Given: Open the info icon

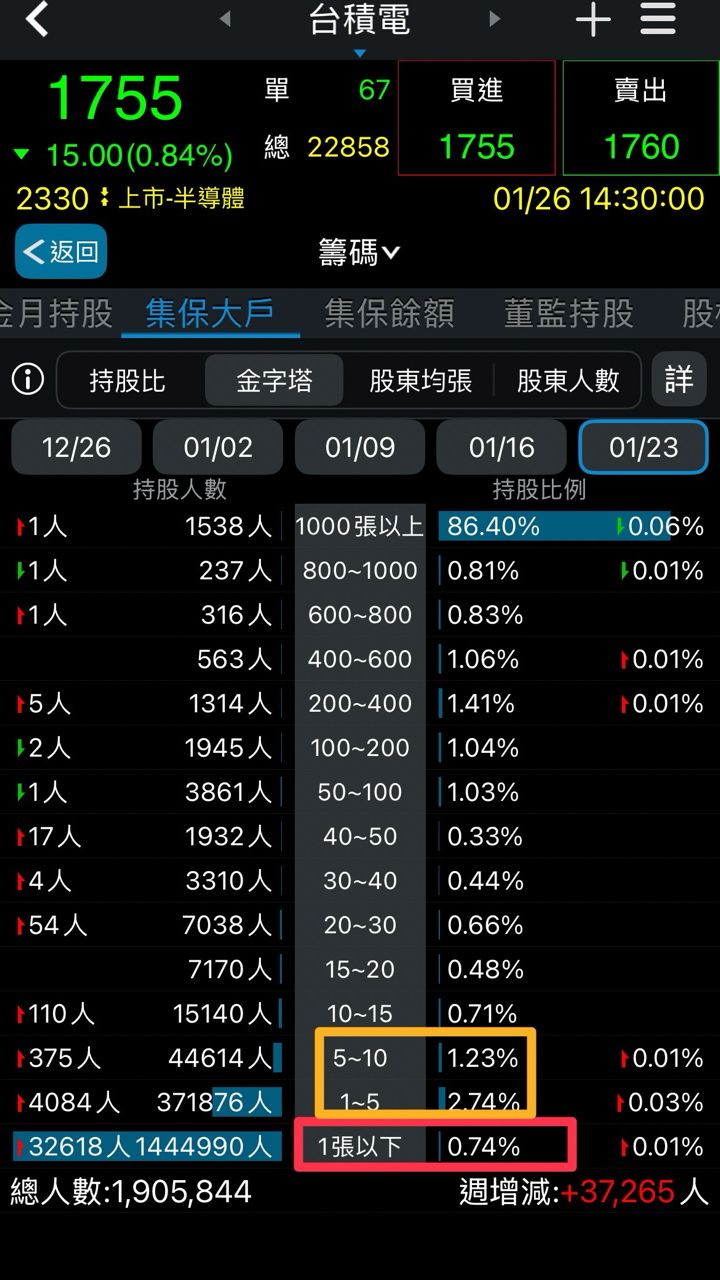Looking at the screenshot, I should (27, 380).
